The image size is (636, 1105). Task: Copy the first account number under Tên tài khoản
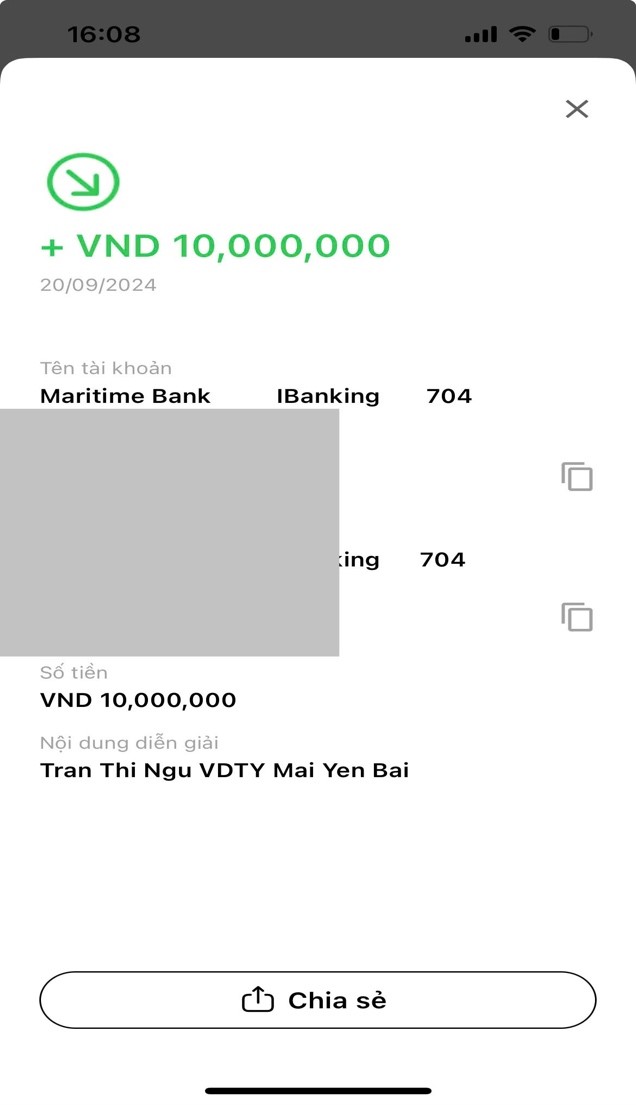577,477
